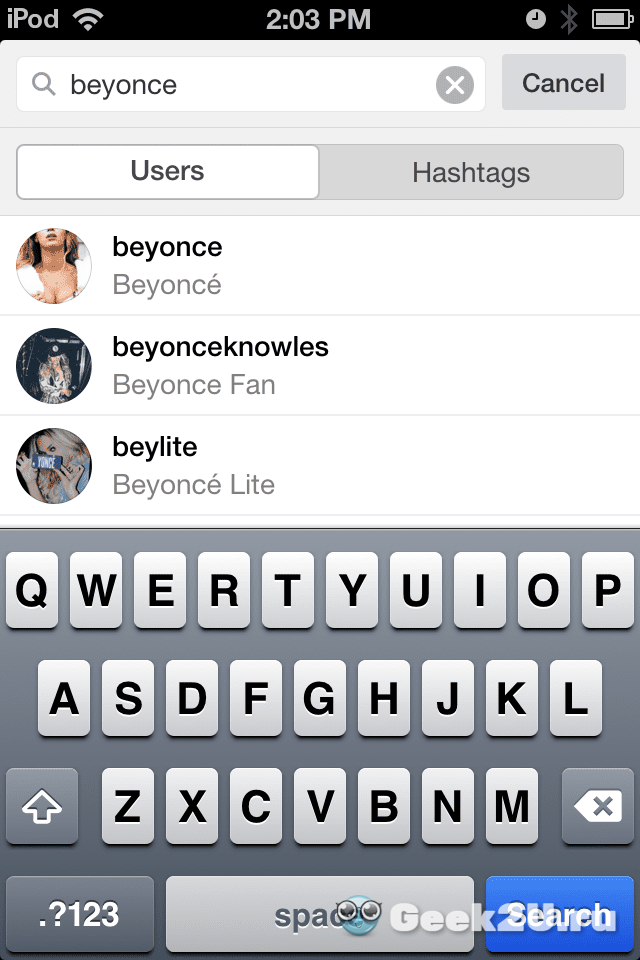This screenshot has height=960, width=640.
Task: Select the Users tab
Action: pos(168,172)
